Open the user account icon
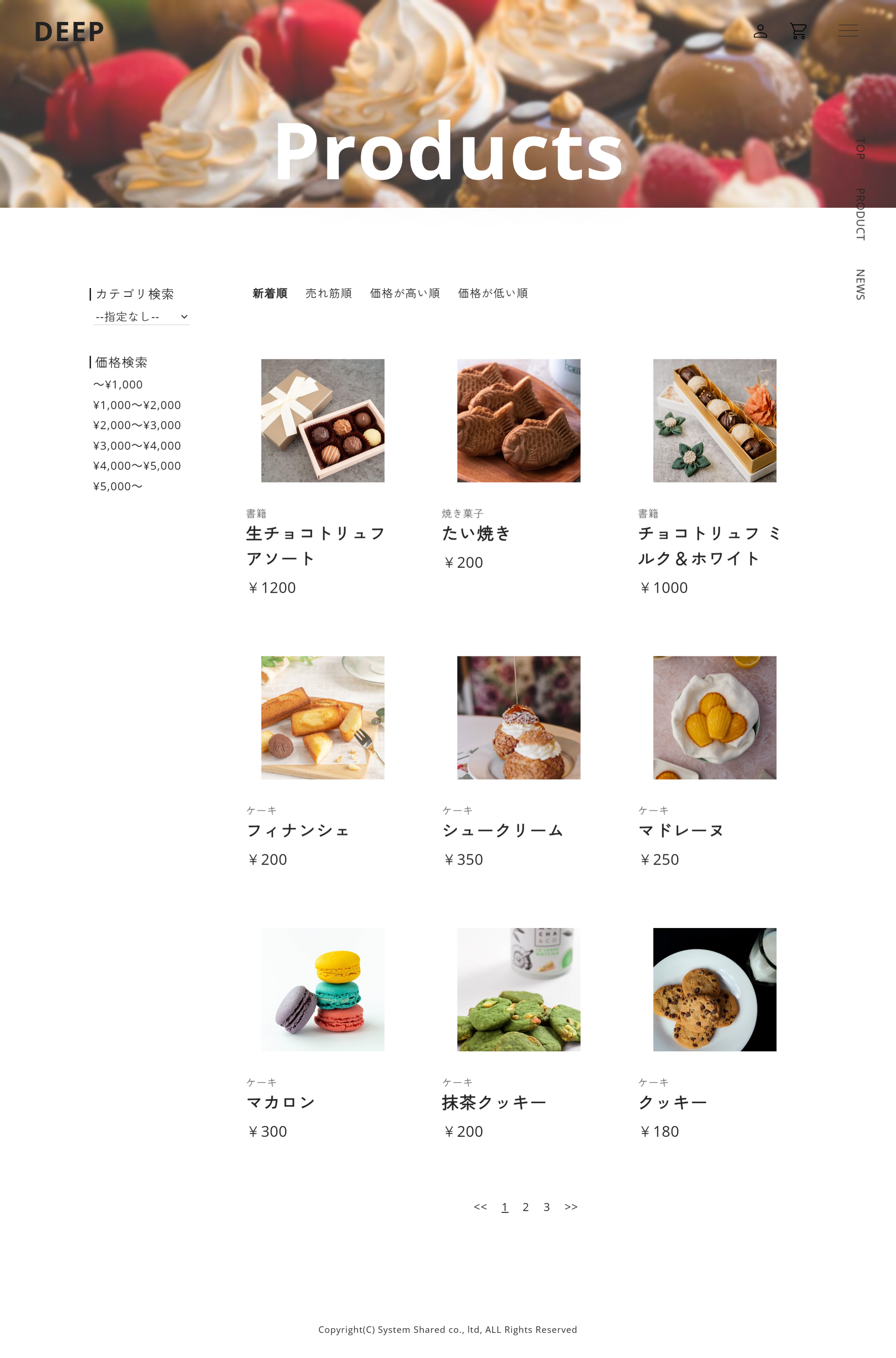 tap(761, 31)
